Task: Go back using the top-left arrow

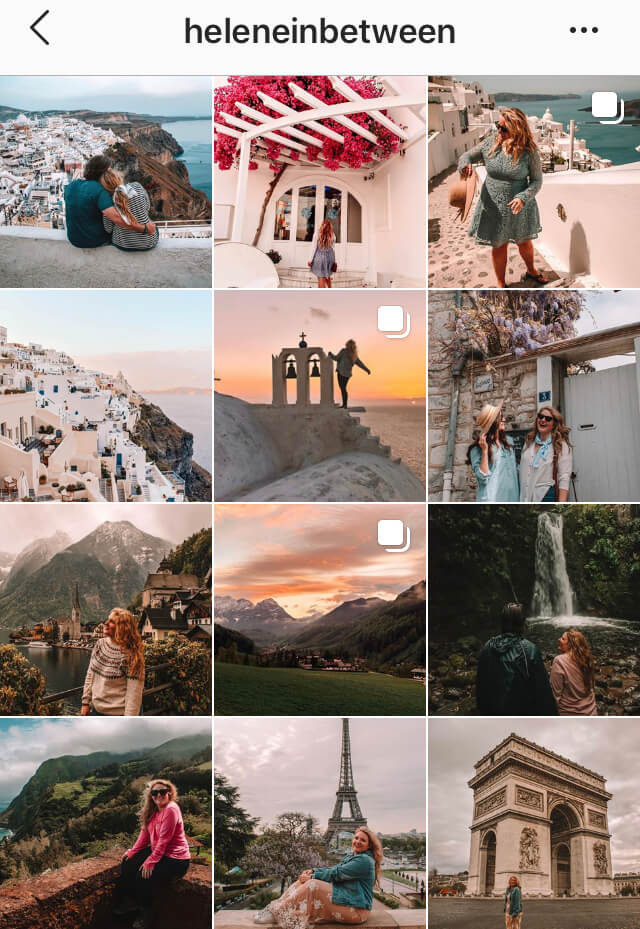Action: [x=39, y=29]
